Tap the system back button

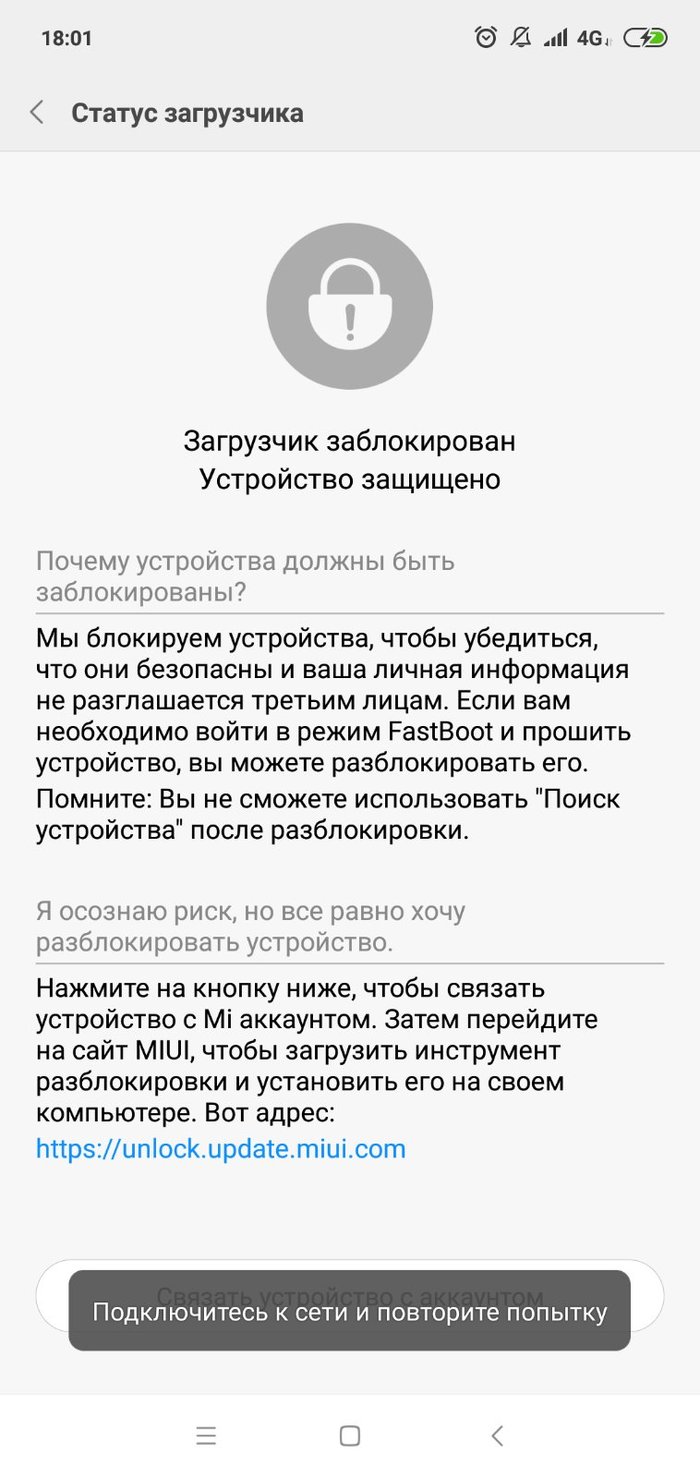(497, 1436)
